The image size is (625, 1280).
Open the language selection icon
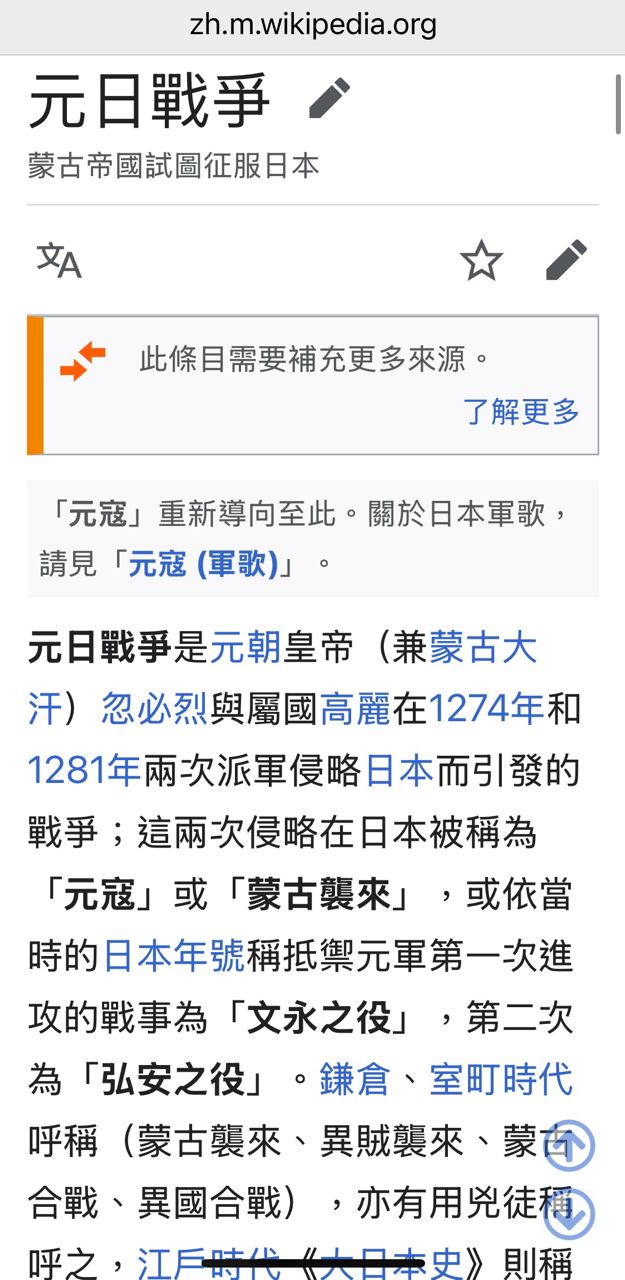point(59,261)
